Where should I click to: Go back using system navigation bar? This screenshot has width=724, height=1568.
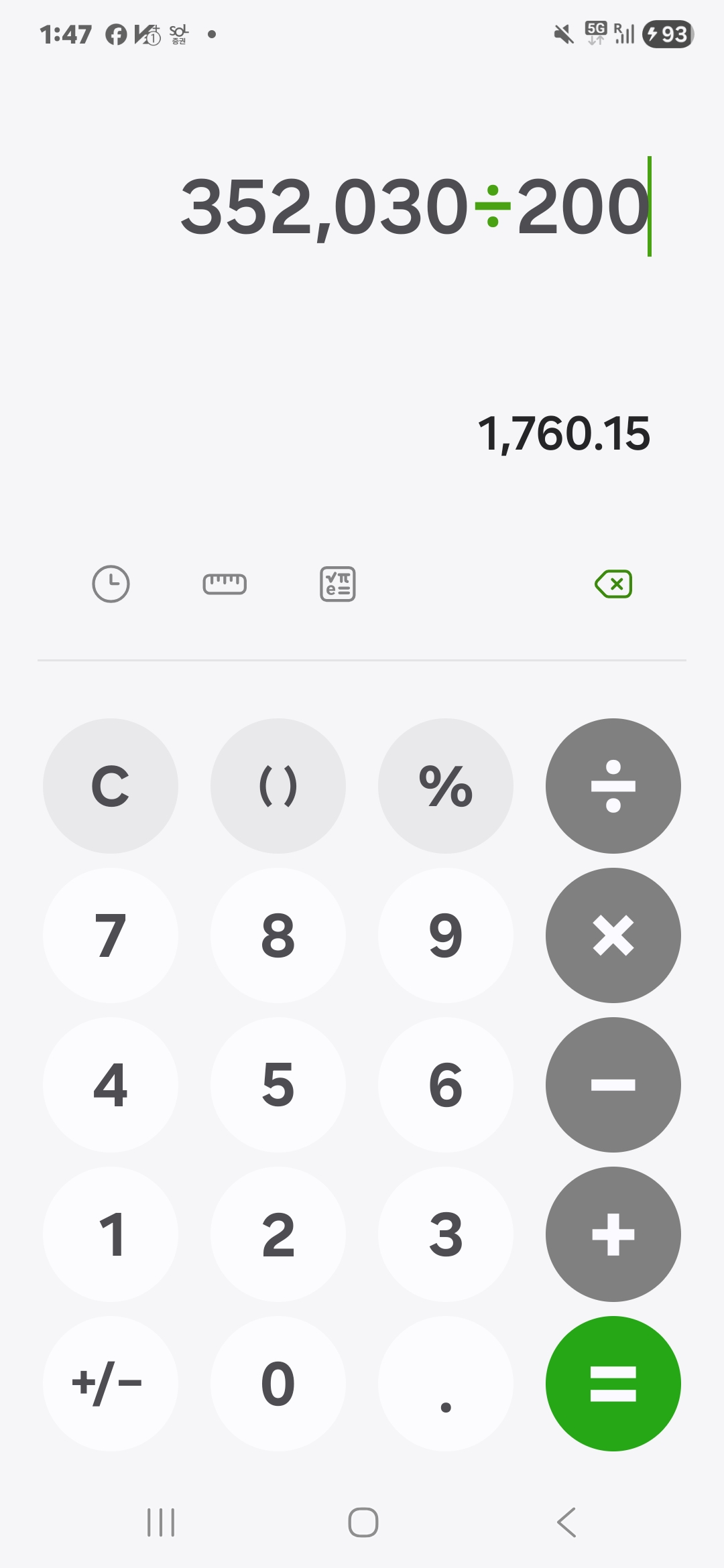pyautogui.click(x=566, y=1522)
